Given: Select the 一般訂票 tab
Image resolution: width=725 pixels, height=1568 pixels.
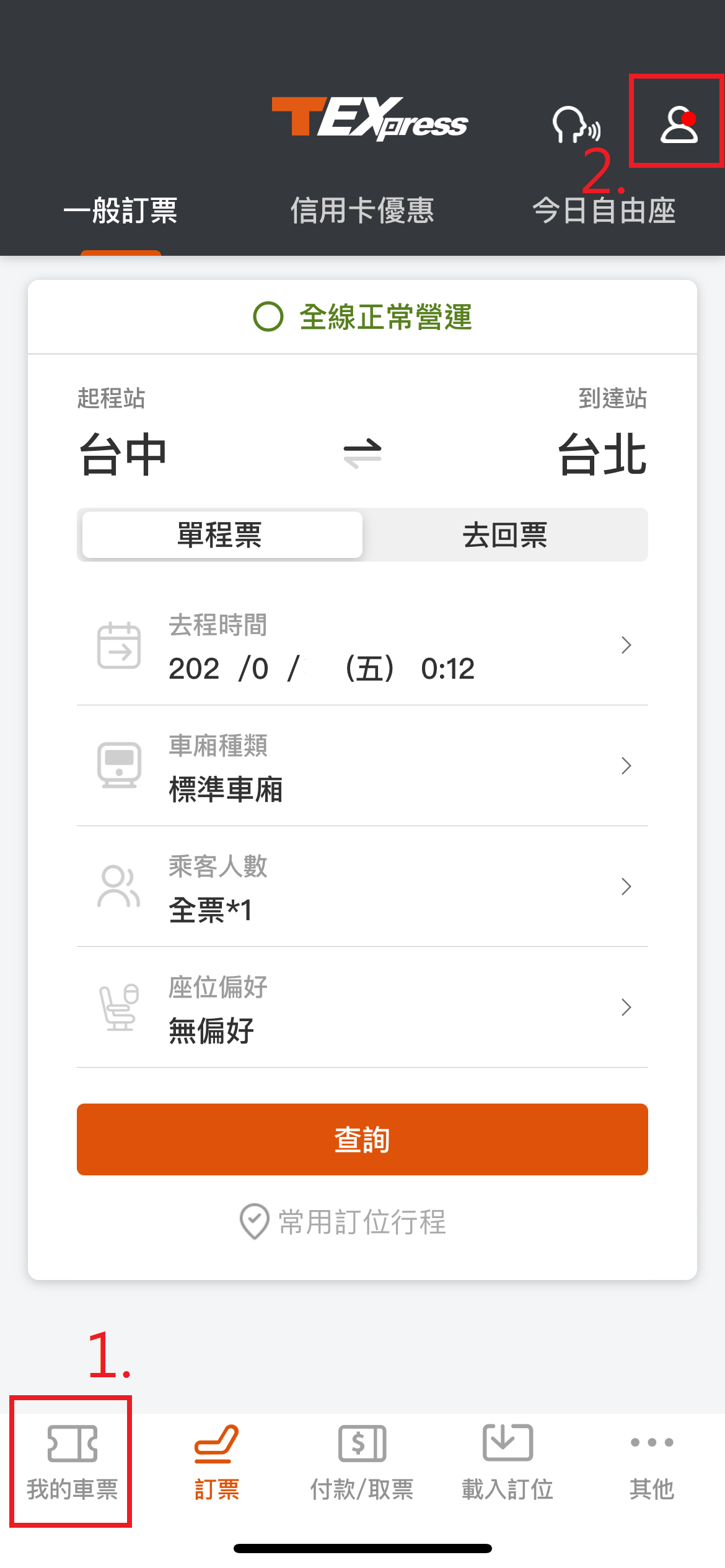Looking at the screenshot, I should (121, 211).
